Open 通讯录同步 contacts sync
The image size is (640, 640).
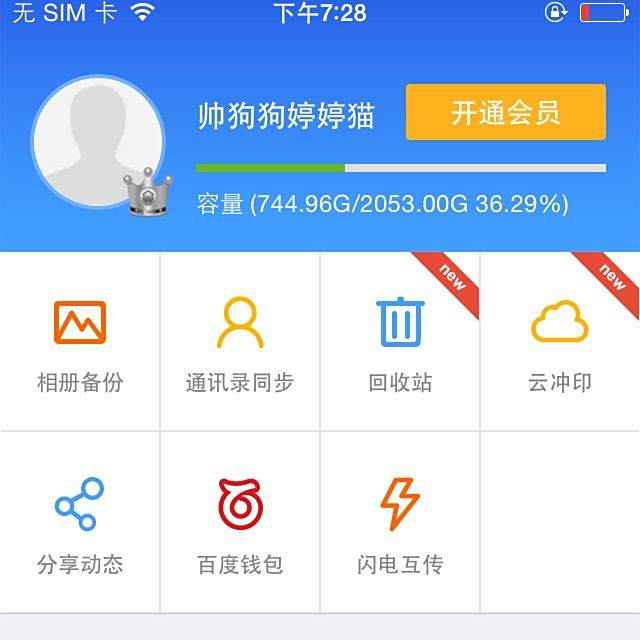pos(240,341)
